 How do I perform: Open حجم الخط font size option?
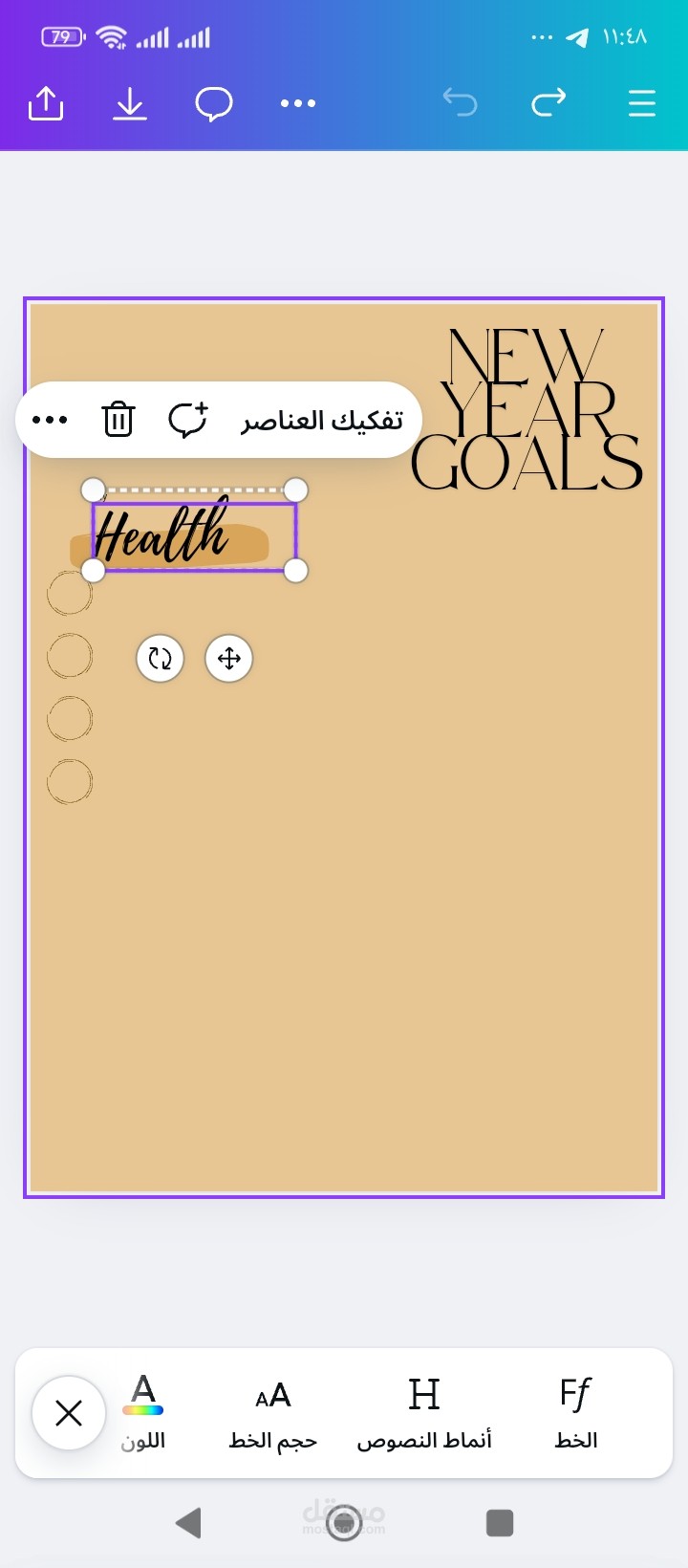[x=272, y=1413]
